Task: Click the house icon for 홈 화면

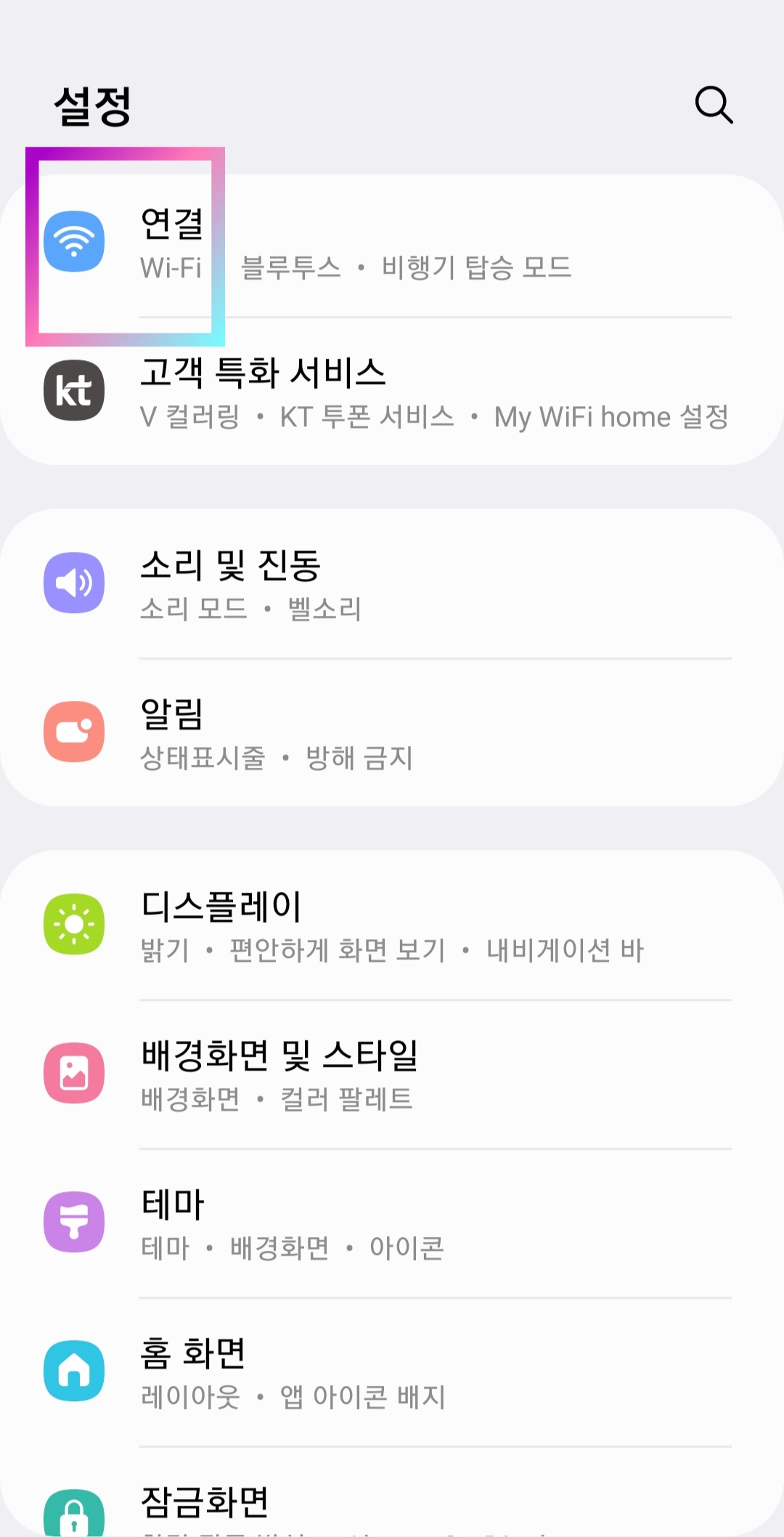Action: click(74, 1370)
